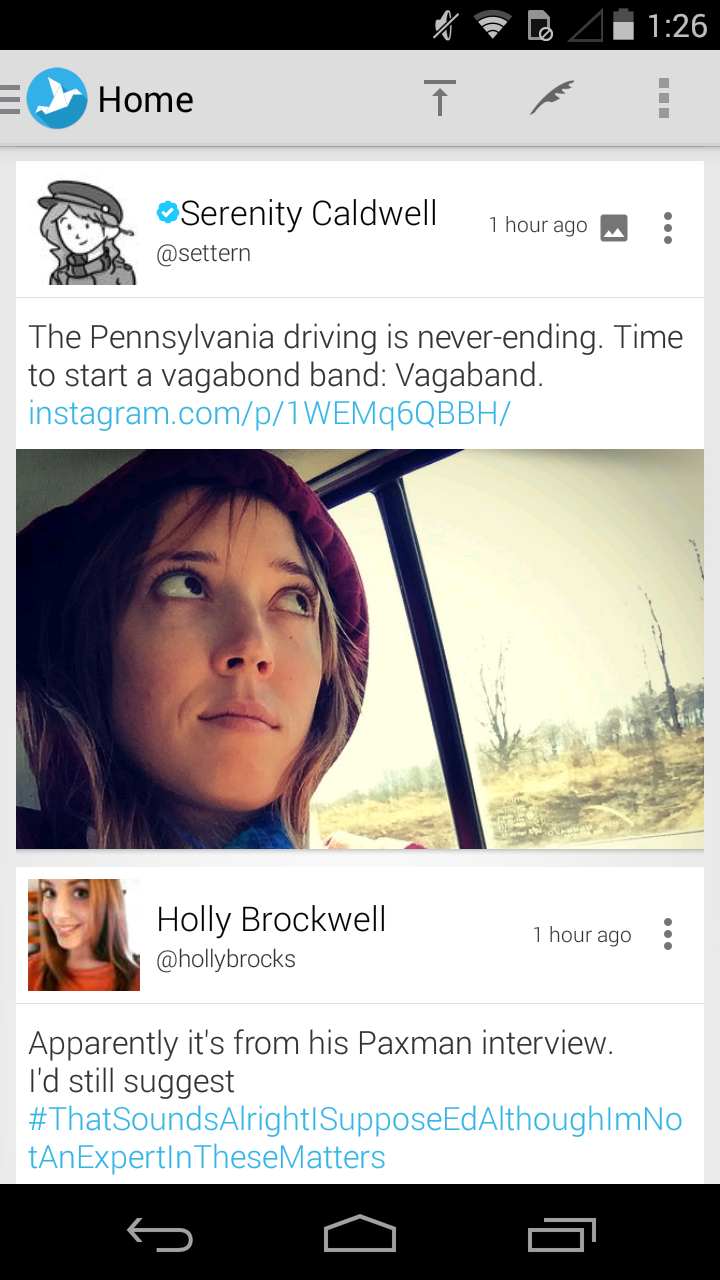This screenshot has width=720, height=1280.
Task: Go back with system back button
Action: (160, 1235)
